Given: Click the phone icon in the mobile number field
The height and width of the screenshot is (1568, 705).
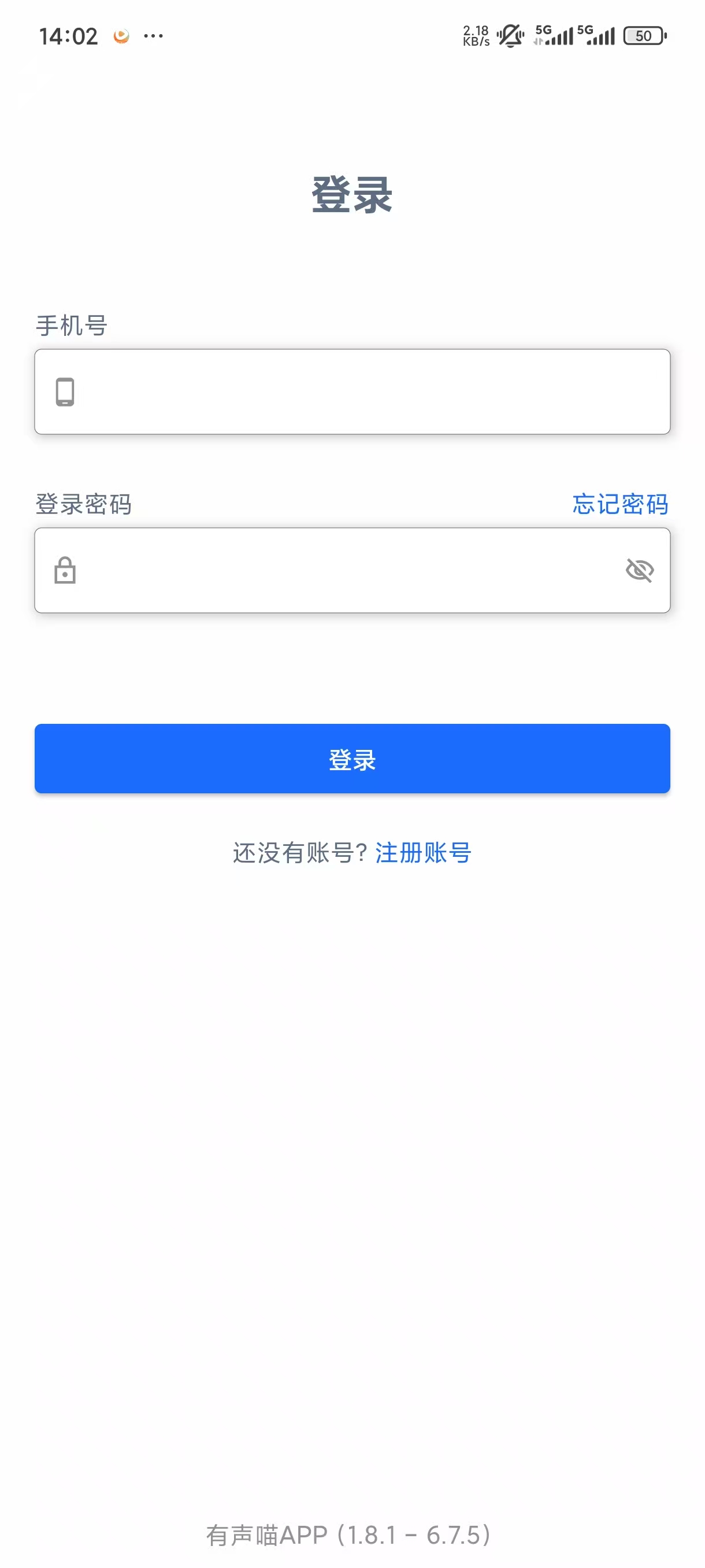Looking at the screenshot, I should point(65,392).
